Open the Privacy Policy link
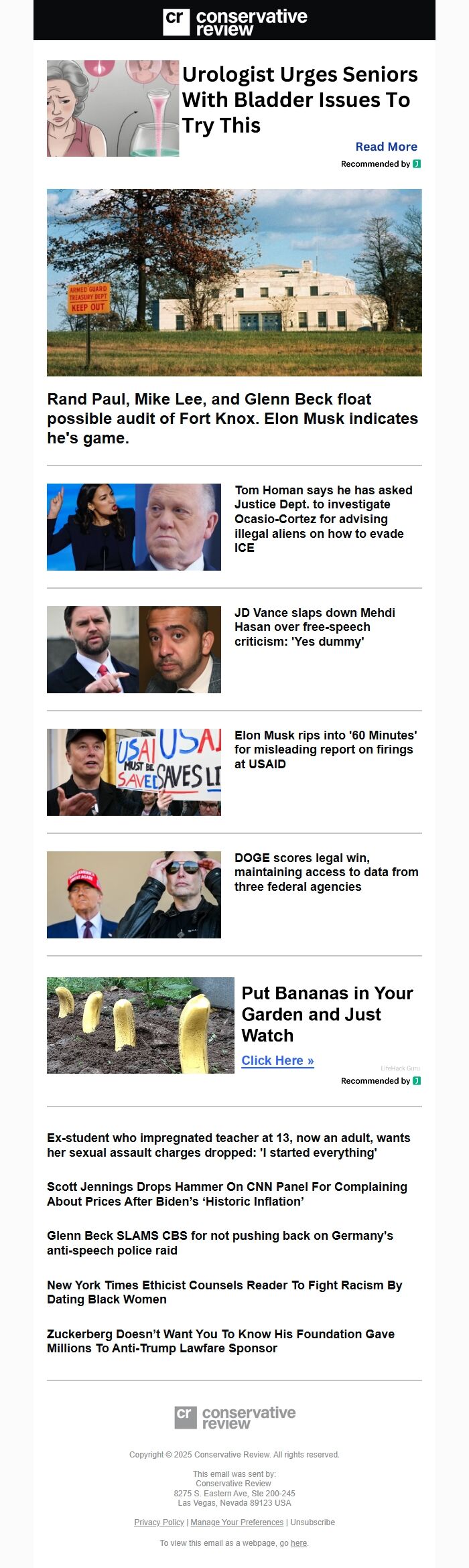Viewport: 469px width, 1568px height. (x=159, y=1522)
